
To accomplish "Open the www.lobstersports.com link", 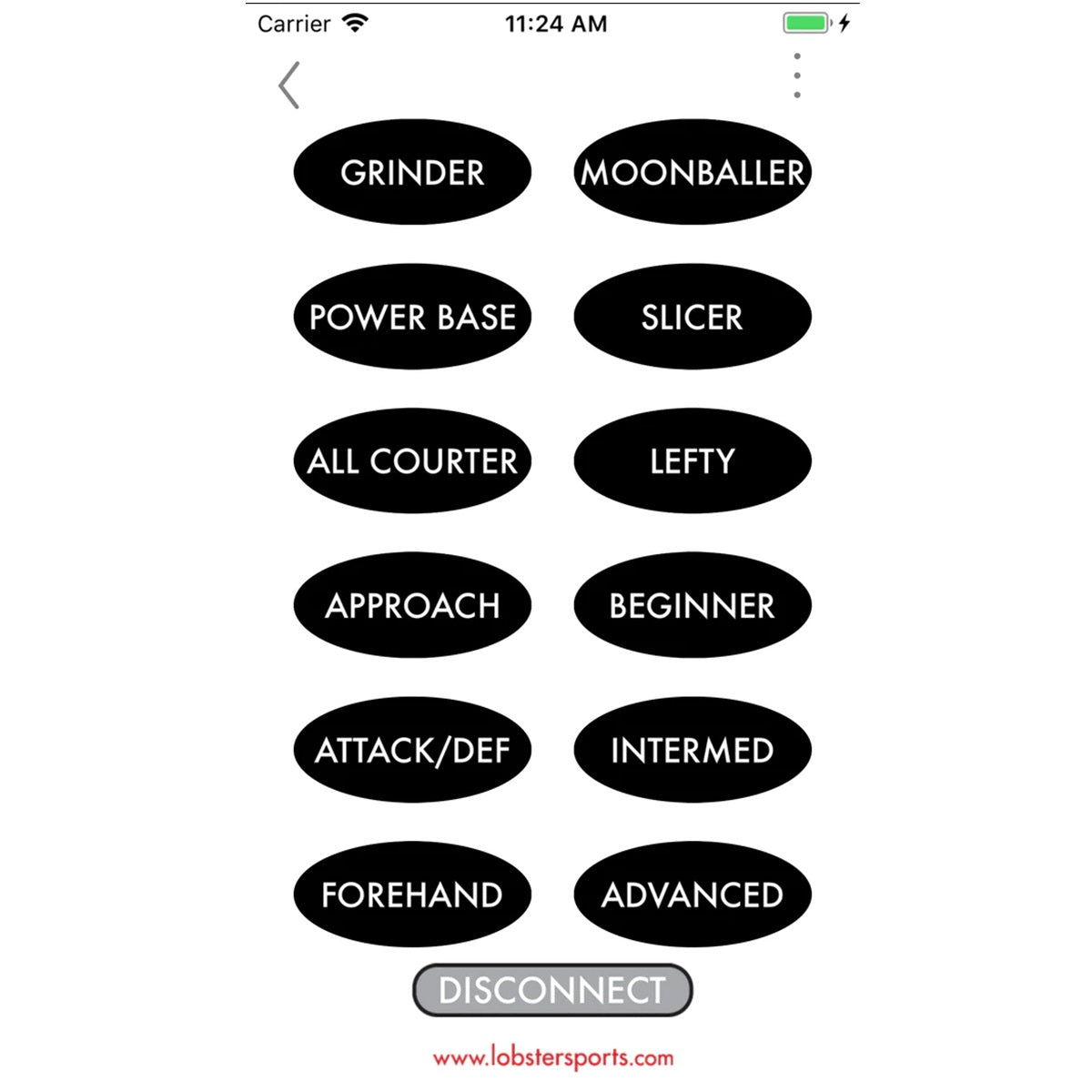I will (553, 1057).
